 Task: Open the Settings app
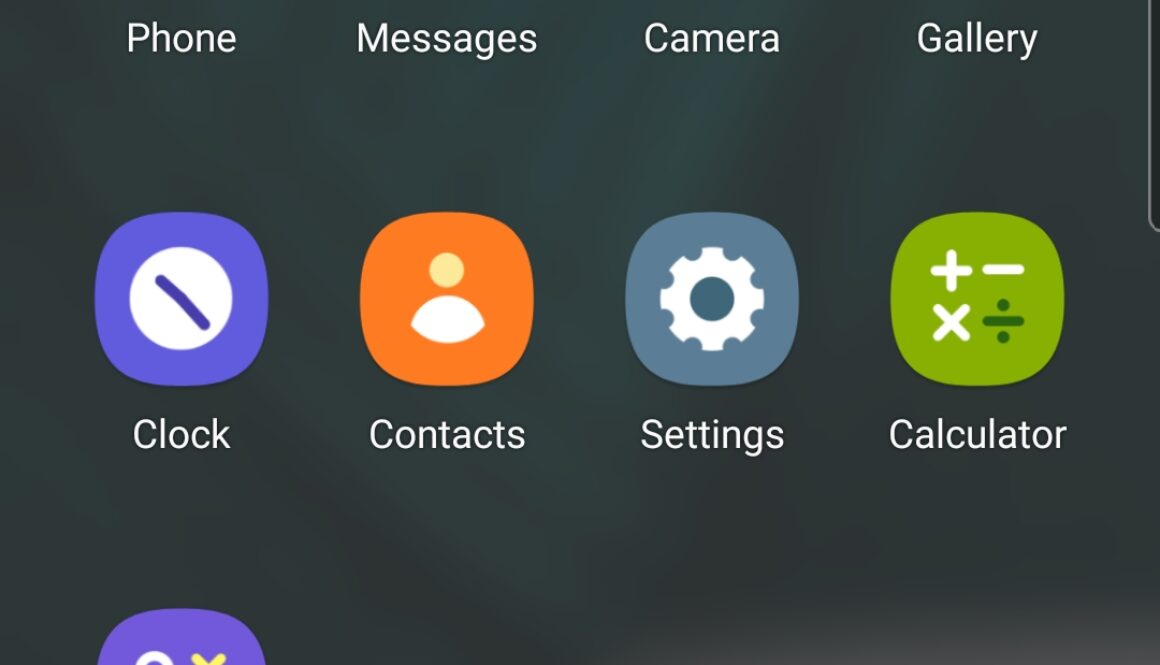[712, 299]
